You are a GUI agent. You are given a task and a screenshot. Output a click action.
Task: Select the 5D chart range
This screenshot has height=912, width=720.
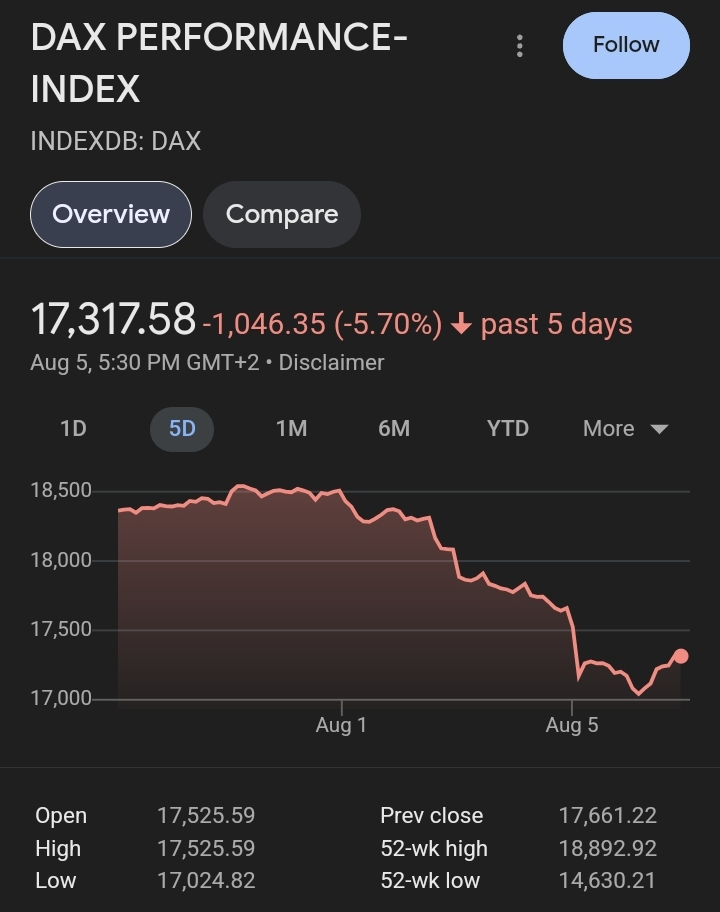[182, 429]
